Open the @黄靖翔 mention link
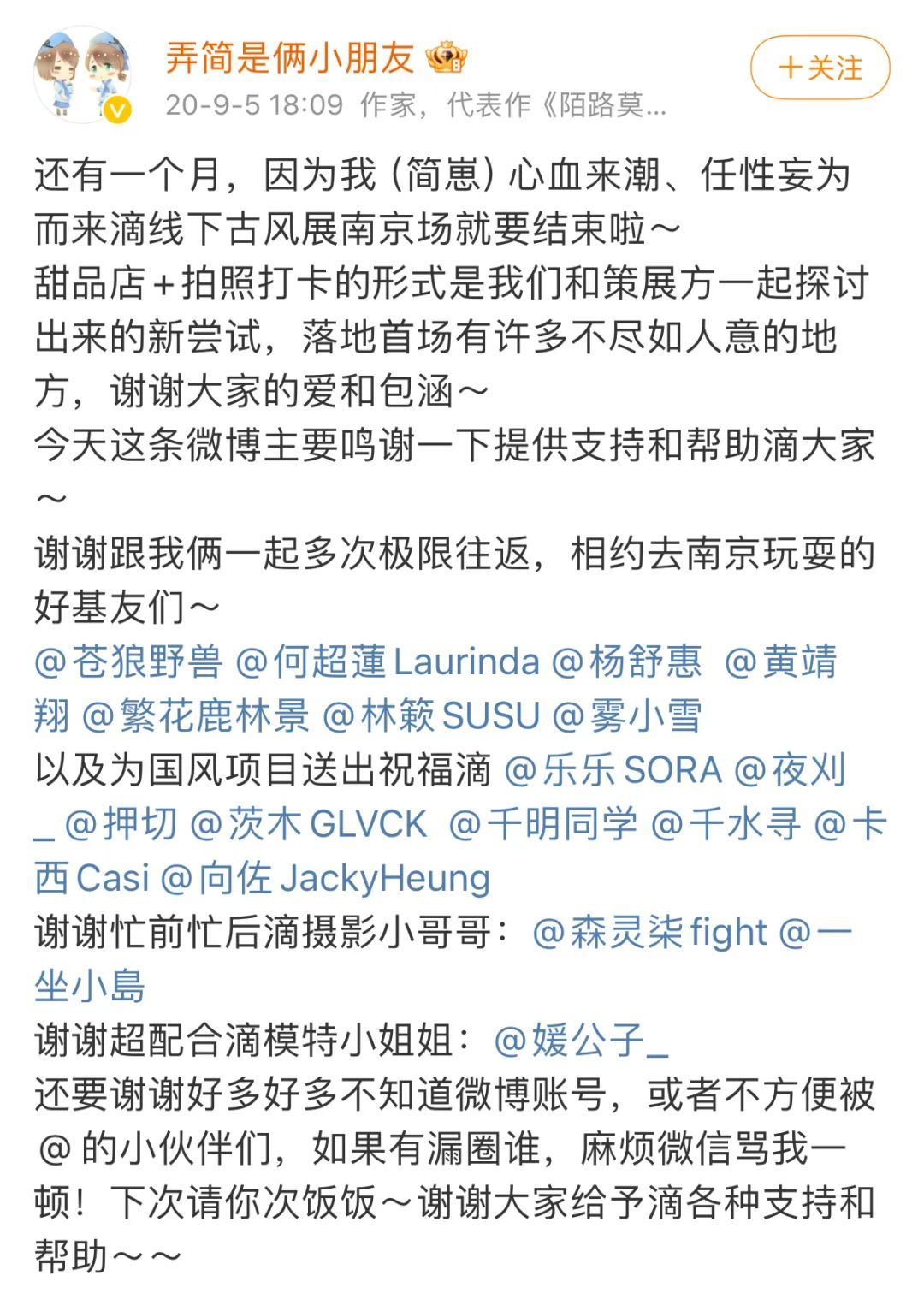The image size is (924, 1311). point(780,661)
